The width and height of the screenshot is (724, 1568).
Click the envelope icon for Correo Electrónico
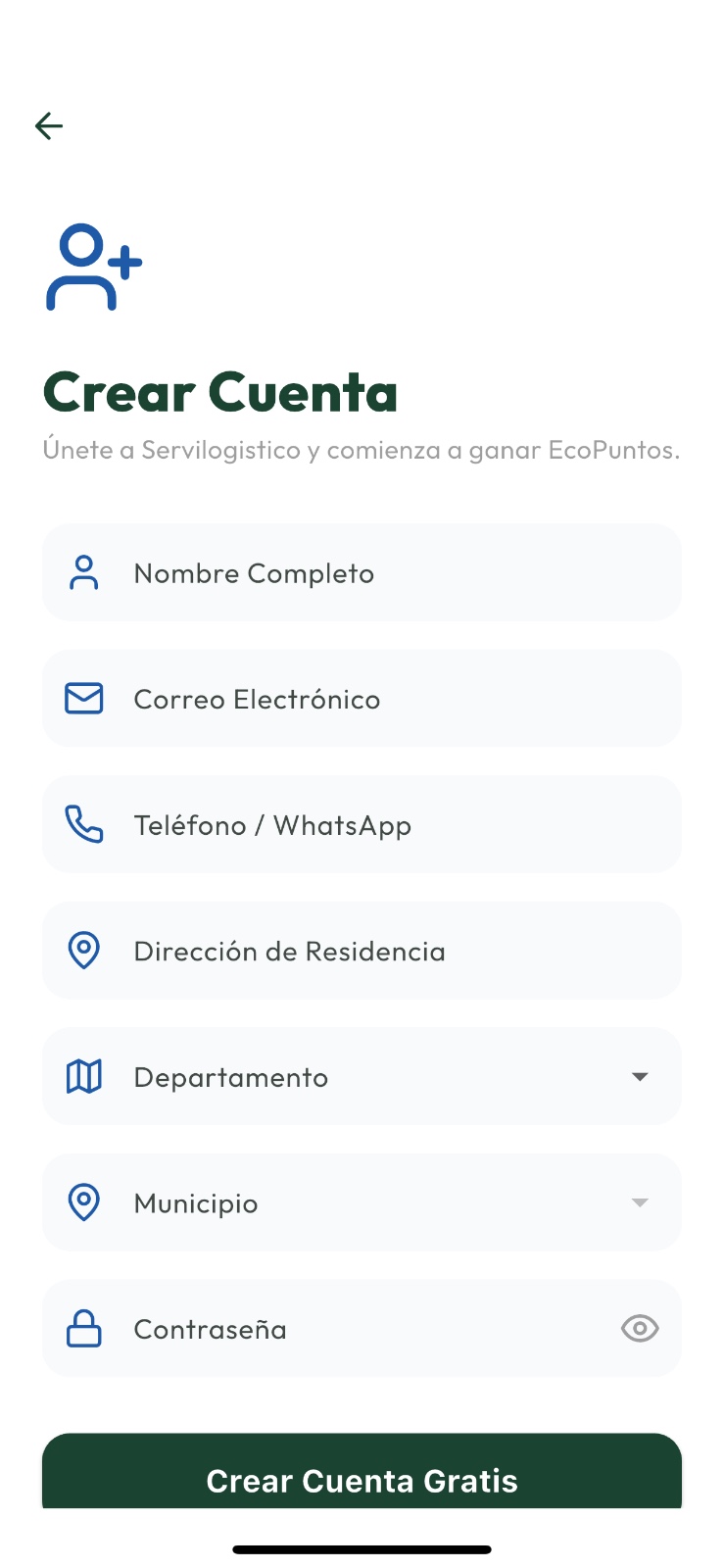83,698
